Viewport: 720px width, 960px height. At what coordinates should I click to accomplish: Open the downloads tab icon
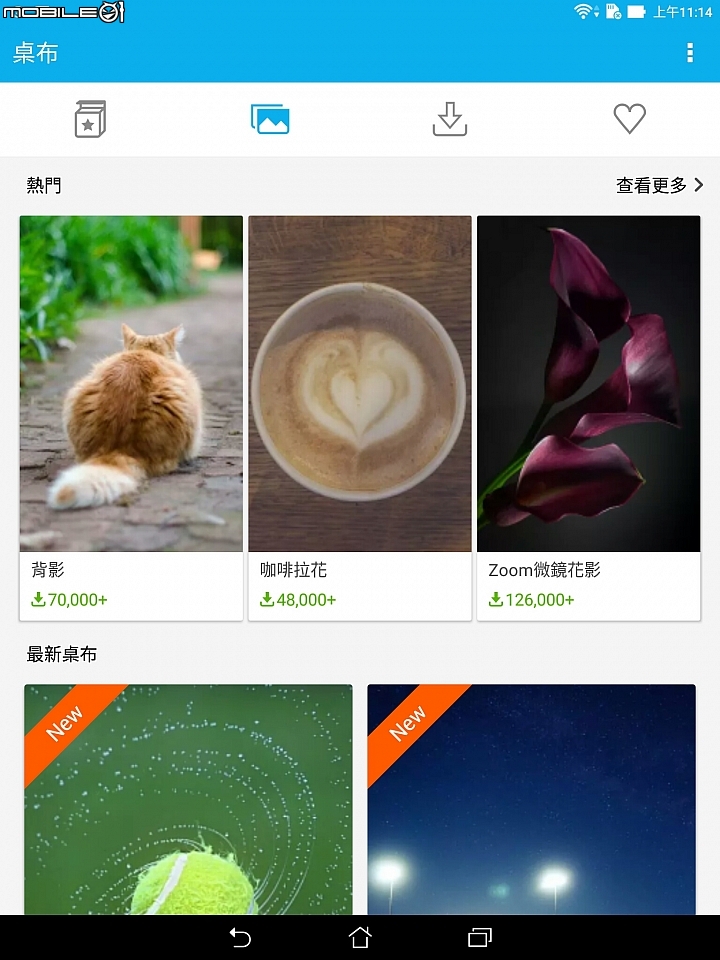(x=449, y=119)
